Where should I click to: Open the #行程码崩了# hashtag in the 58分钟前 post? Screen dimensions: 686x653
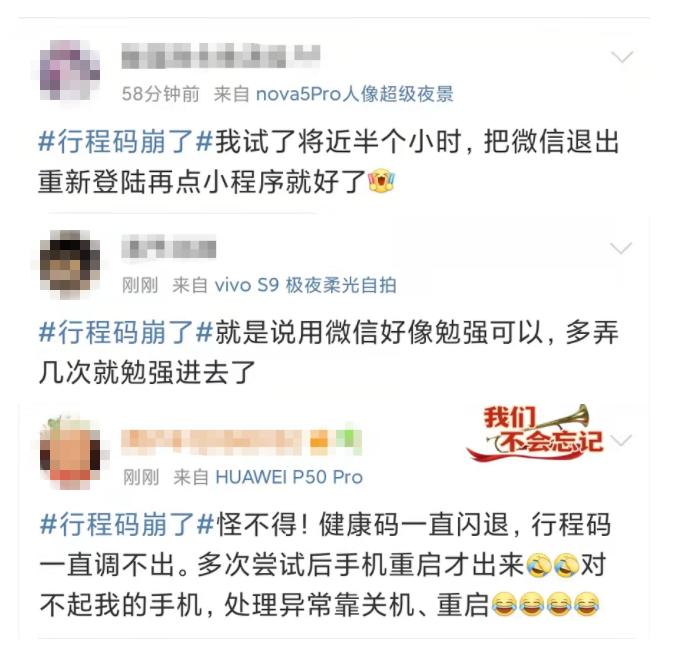[126, 141]
